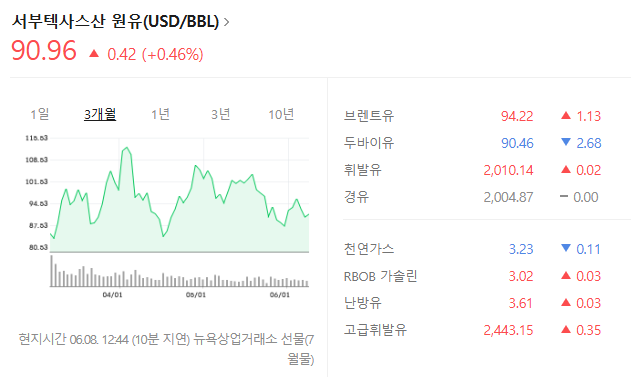The image size is (631, 377).
Task: Open the 서부텍사스산 원유(USD/BBL) detail page
Action: tap(120, 21)
